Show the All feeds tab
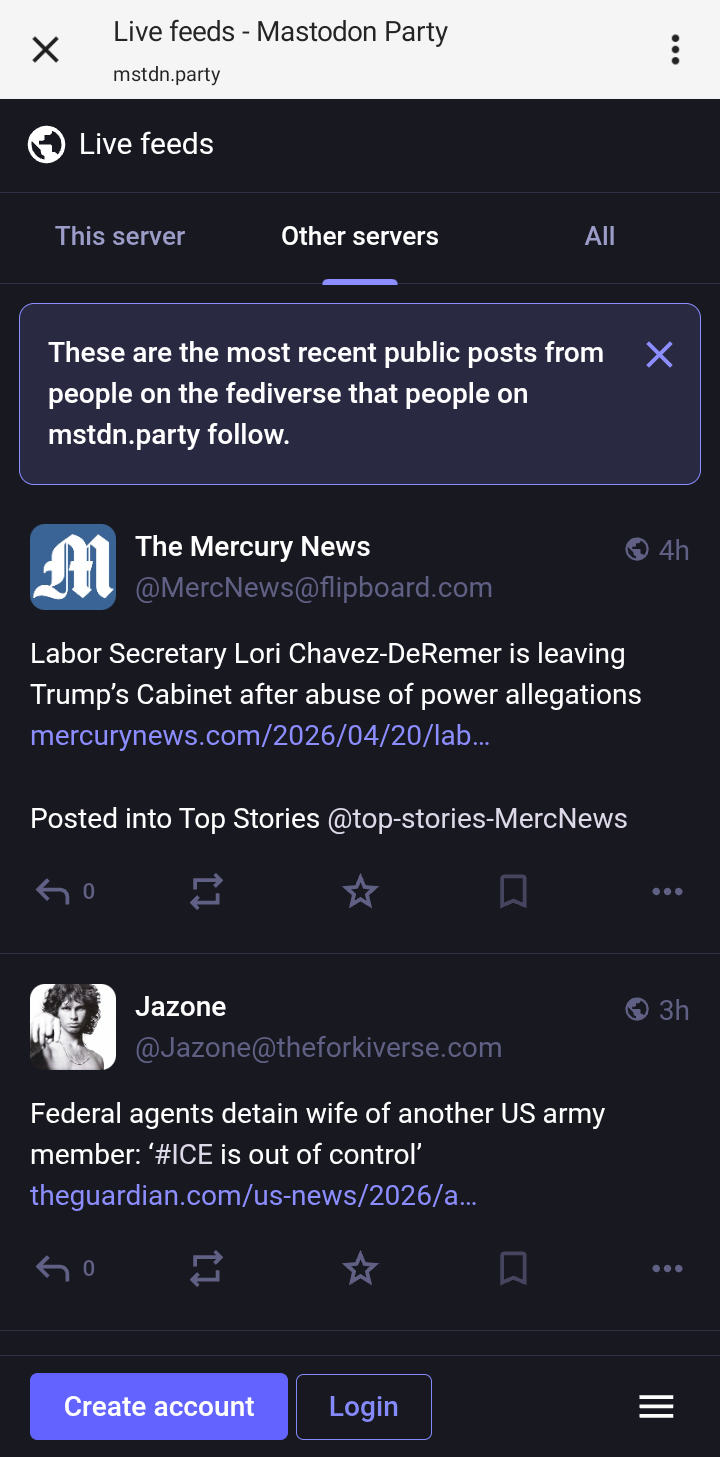This screenshot has height=1457, width=720. [600, 236]
